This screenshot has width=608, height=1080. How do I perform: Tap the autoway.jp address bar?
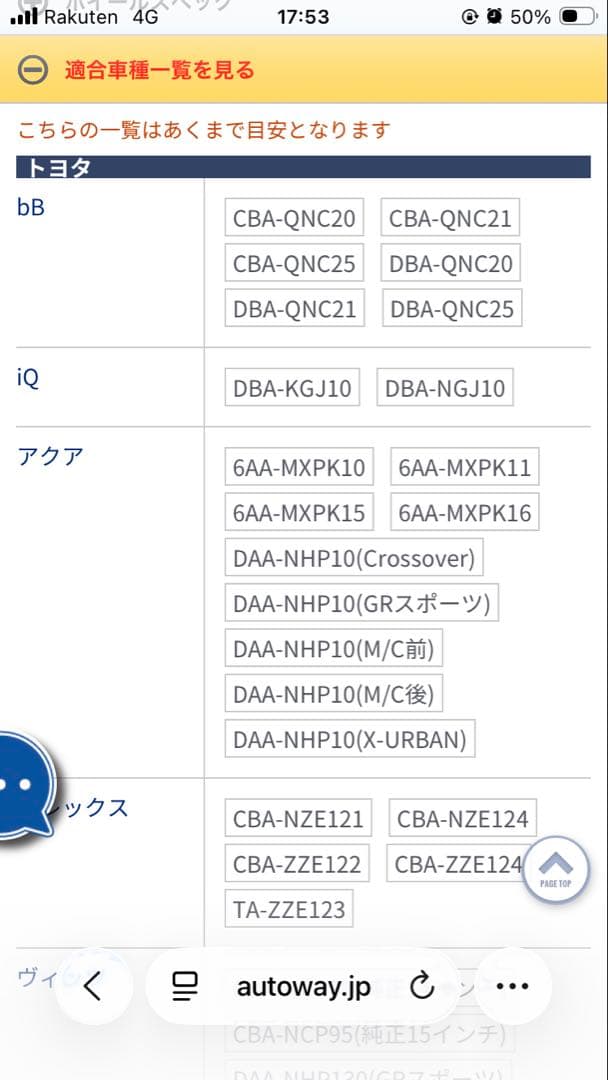point(304,987)
